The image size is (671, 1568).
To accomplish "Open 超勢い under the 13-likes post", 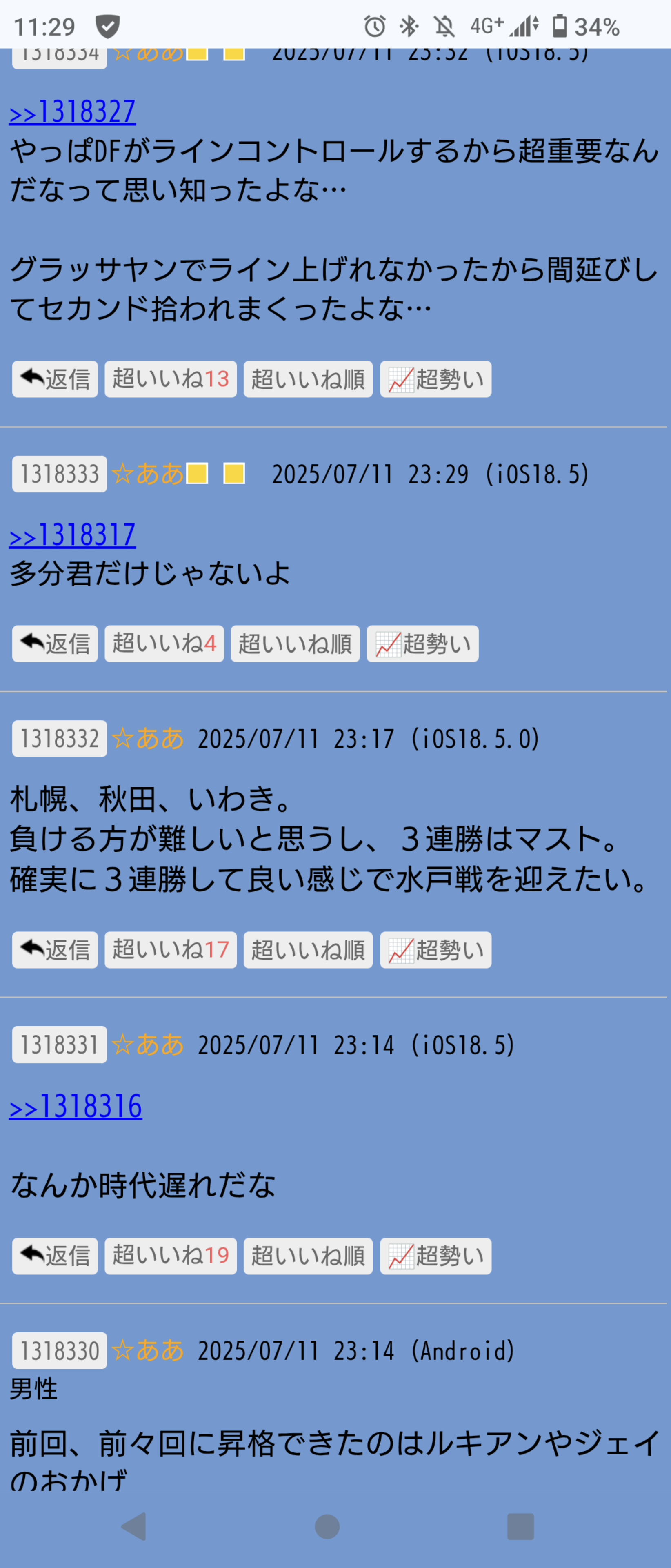I will [x=435, y=379].
